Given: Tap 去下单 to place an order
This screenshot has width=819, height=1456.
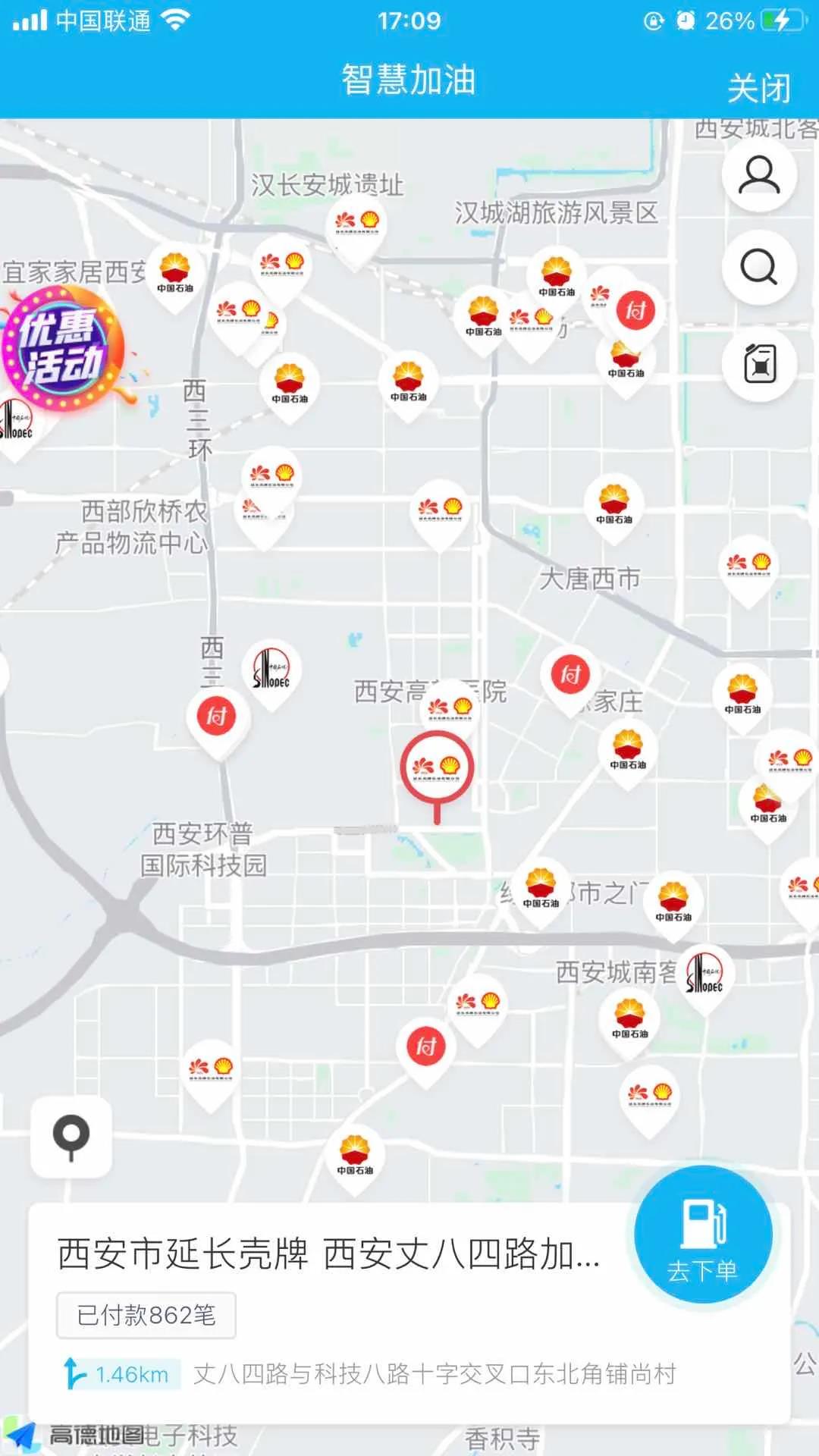Looking at the screenshot, I should point(702,1235).
